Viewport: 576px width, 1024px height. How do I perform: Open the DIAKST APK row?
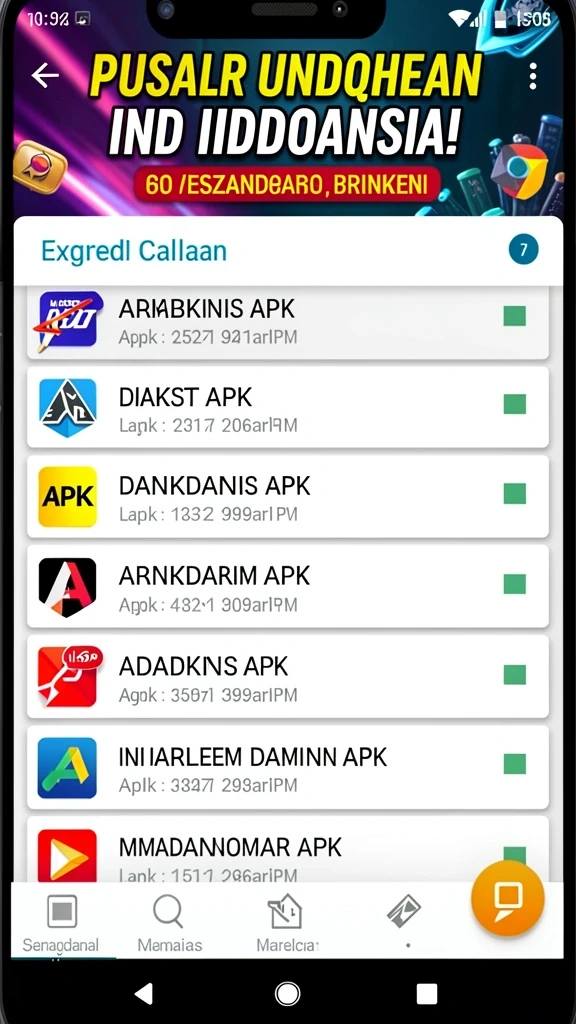tap(287, 407)
